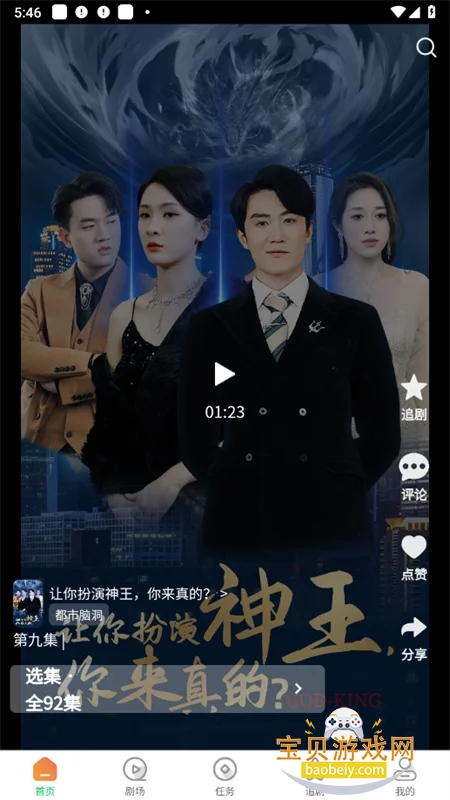This screenshot has width=450, height=800.
Task: Play the paused video
Action: [x=224, y=374]
